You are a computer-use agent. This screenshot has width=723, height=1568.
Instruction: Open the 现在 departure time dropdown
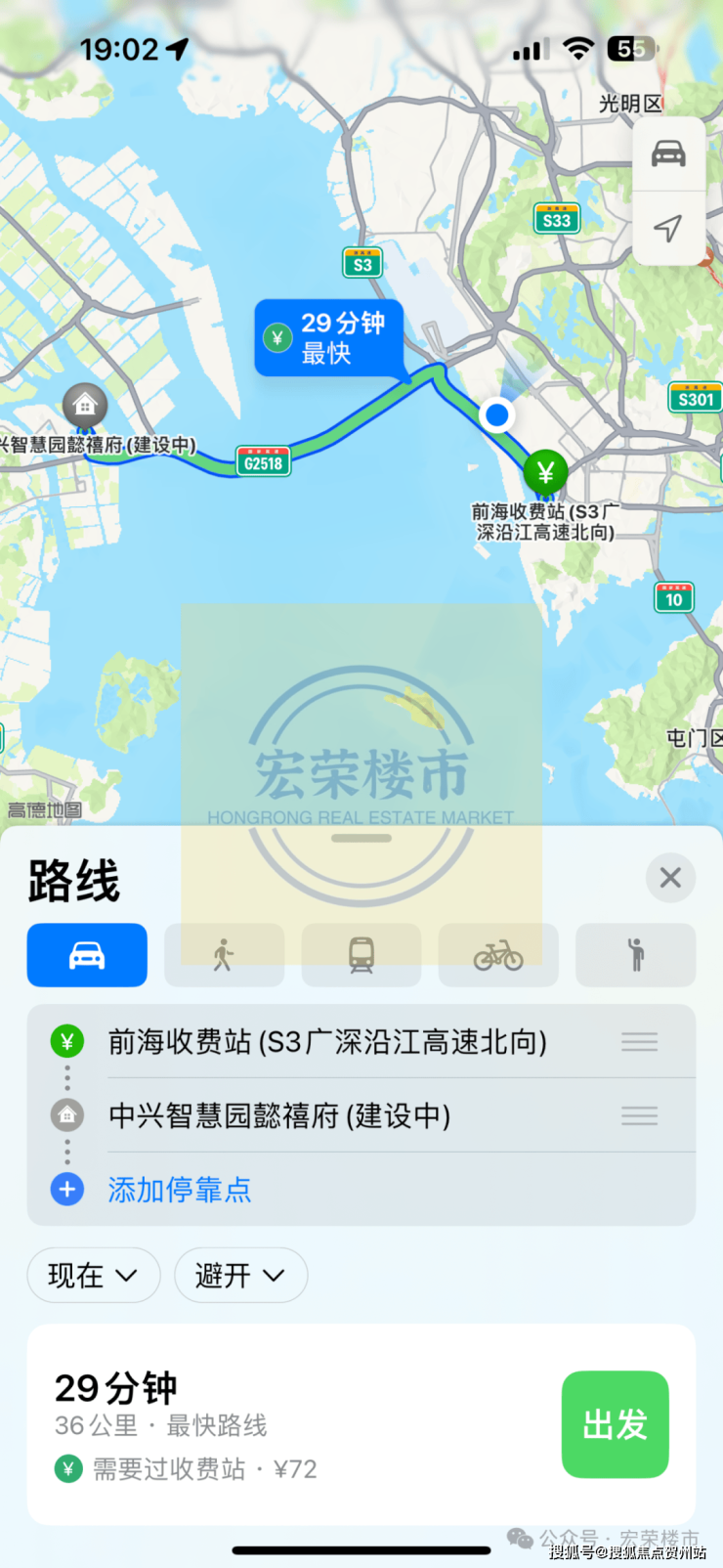pos(93,1275)
